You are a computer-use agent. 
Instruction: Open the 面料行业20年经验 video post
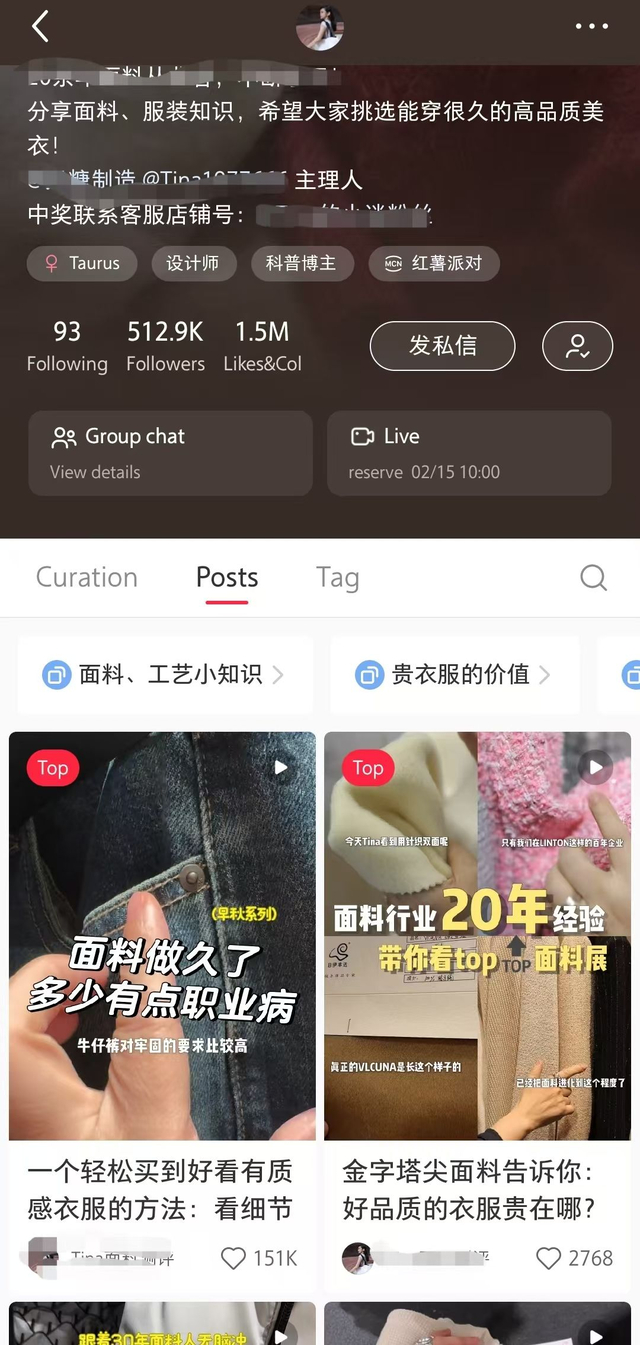coord(477,935)
